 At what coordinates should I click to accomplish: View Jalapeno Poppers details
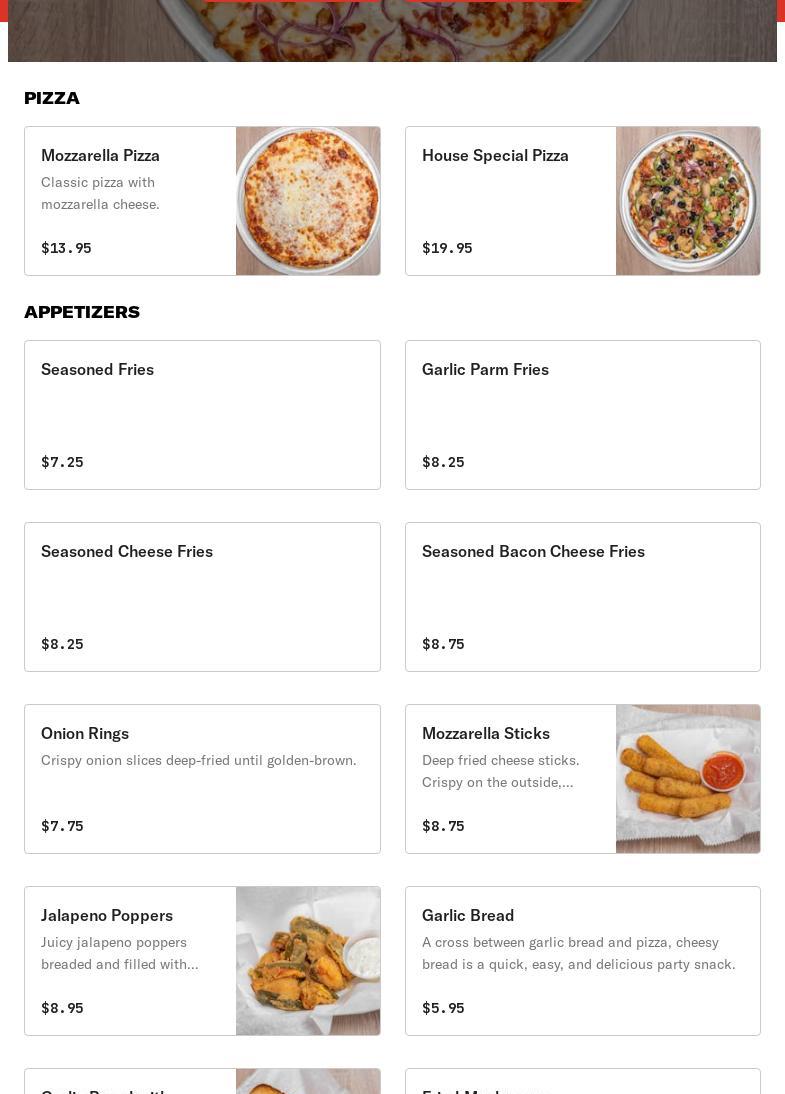[x=202, y=961]
